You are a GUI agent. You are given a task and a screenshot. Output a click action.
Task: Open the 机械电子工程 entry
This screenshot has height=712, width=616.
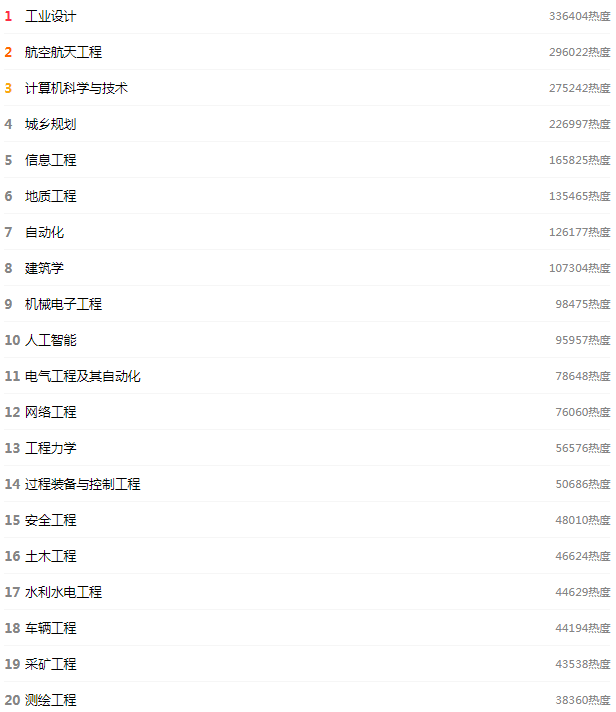pyautogui.click(x=63, y=304)
